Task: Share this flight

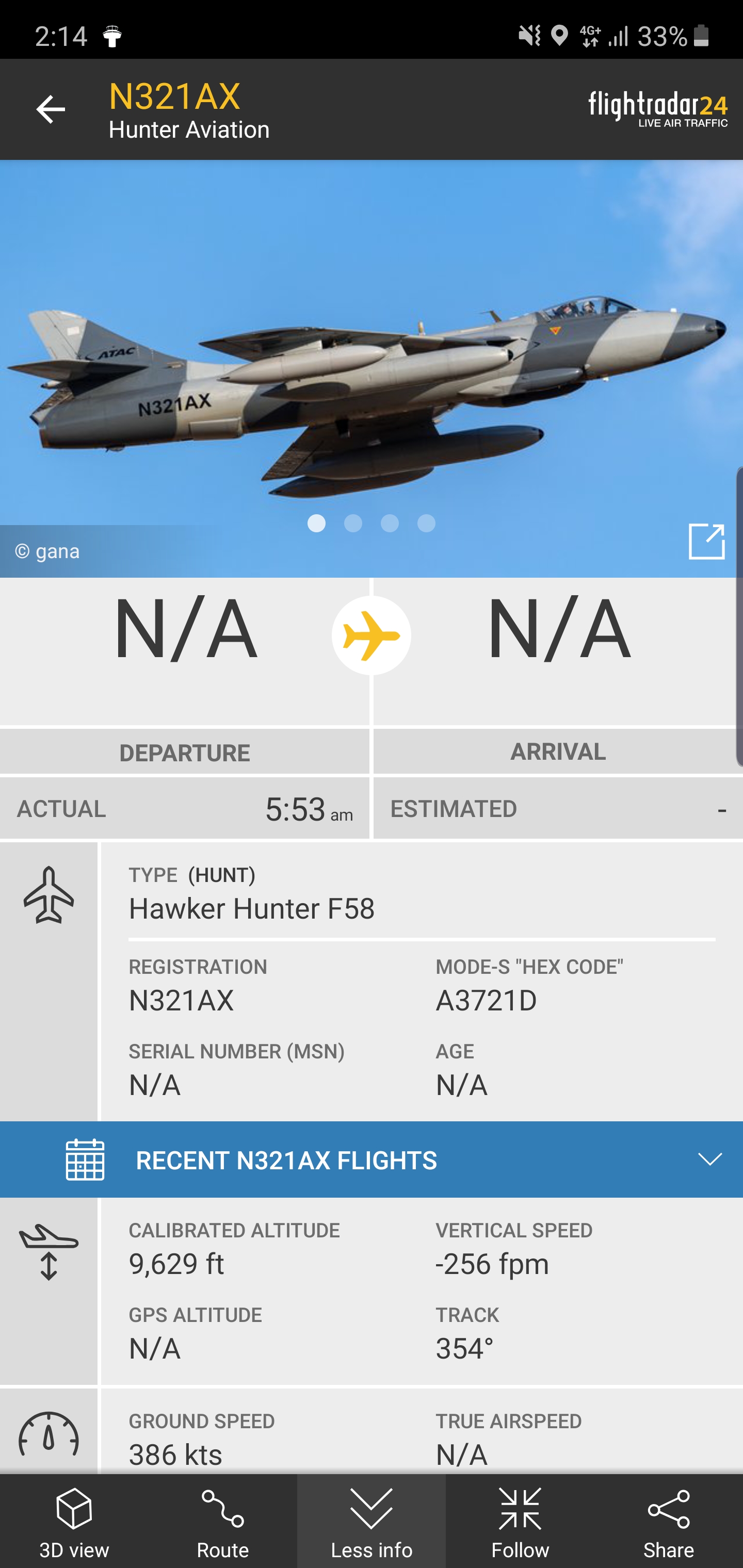Action: 668,1521
